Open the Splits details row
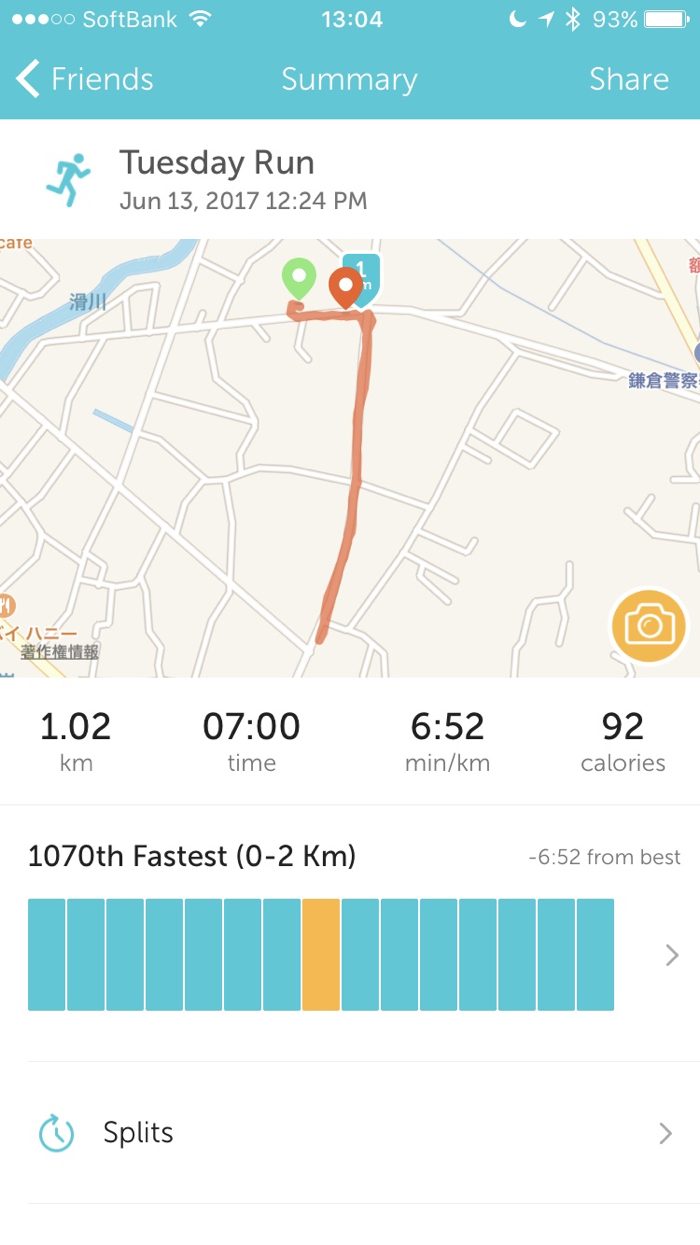Screen dimensions: 700x1245 pos(350,1133)
